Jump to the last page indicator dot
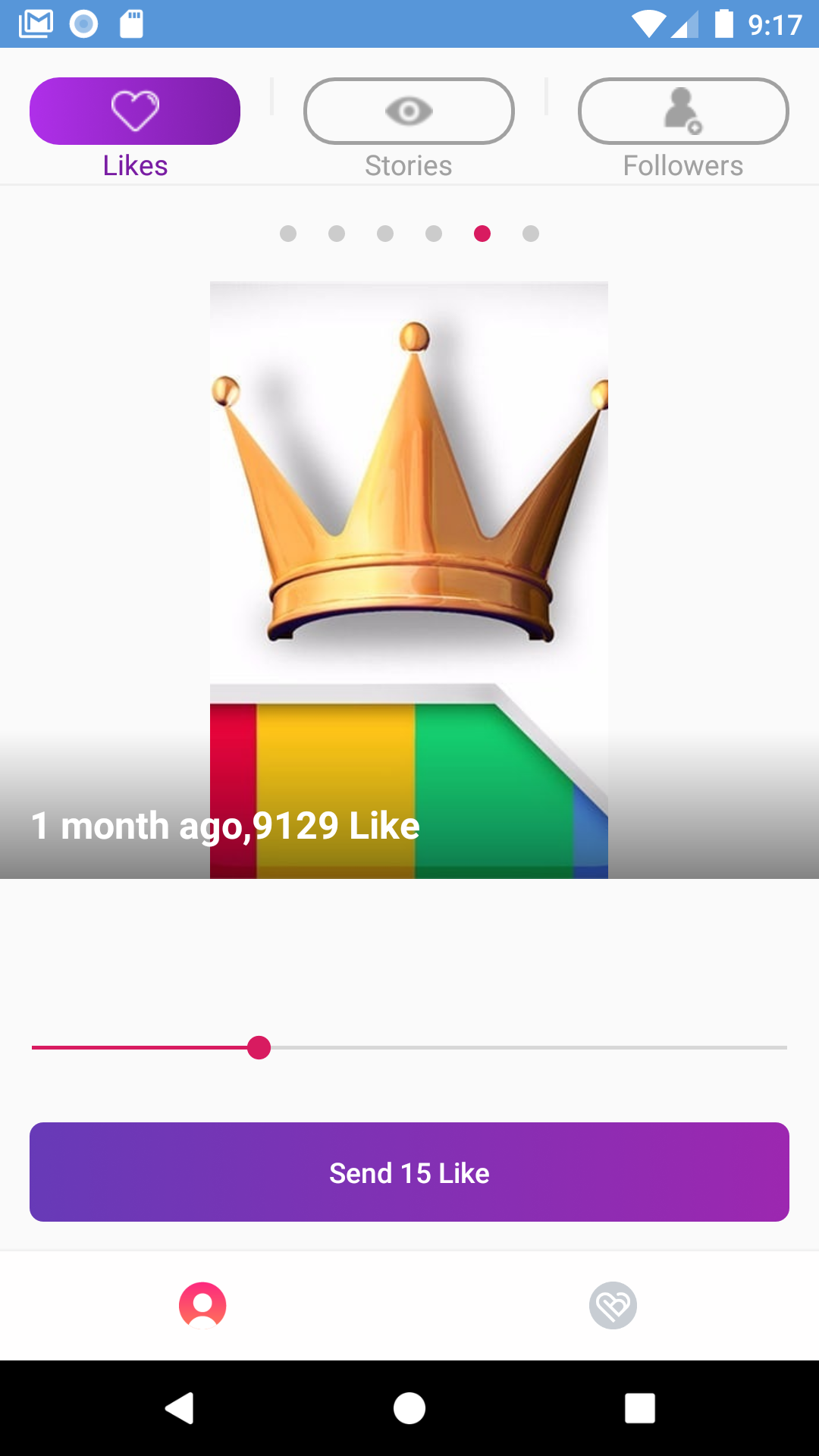 [531, 234]
